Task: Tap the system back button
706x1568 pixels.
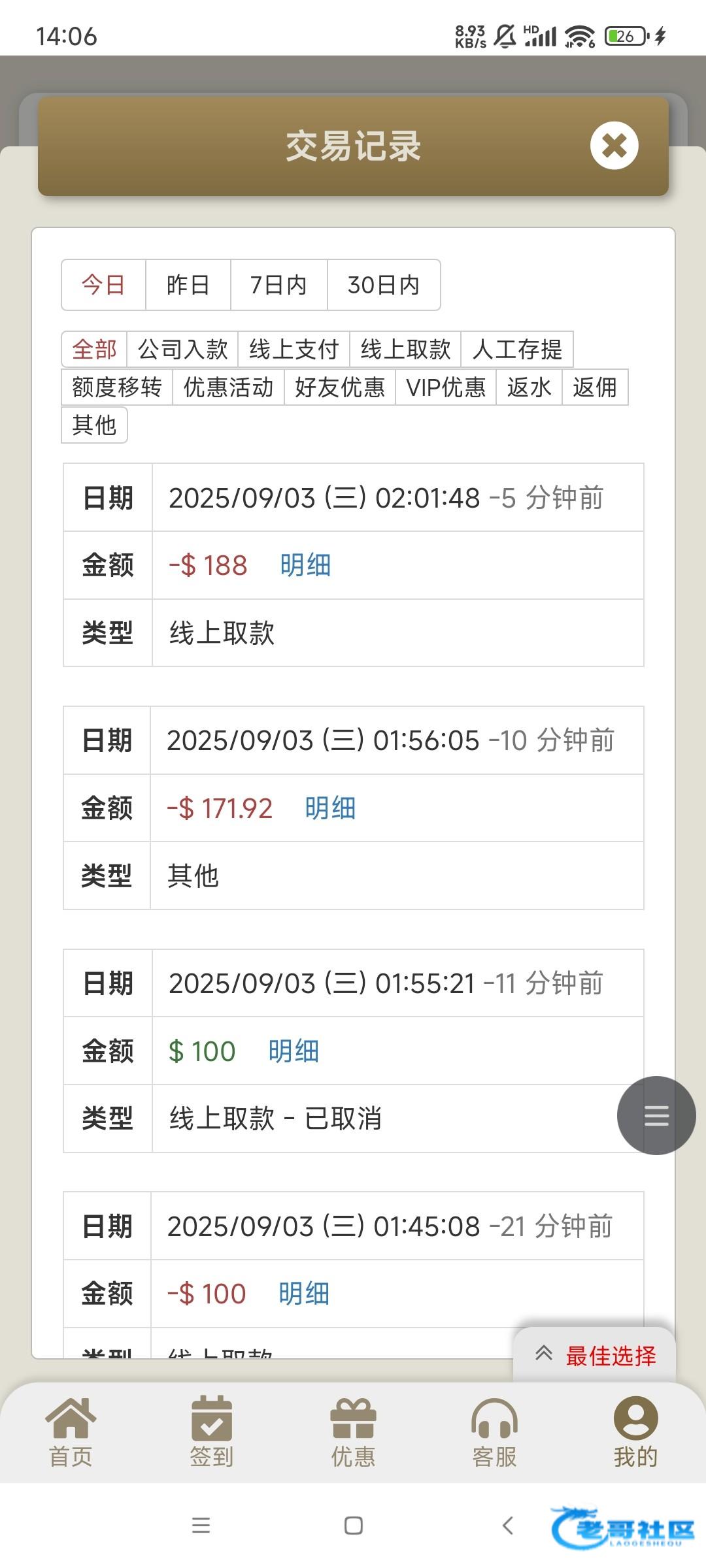Action: point(507,1526)
